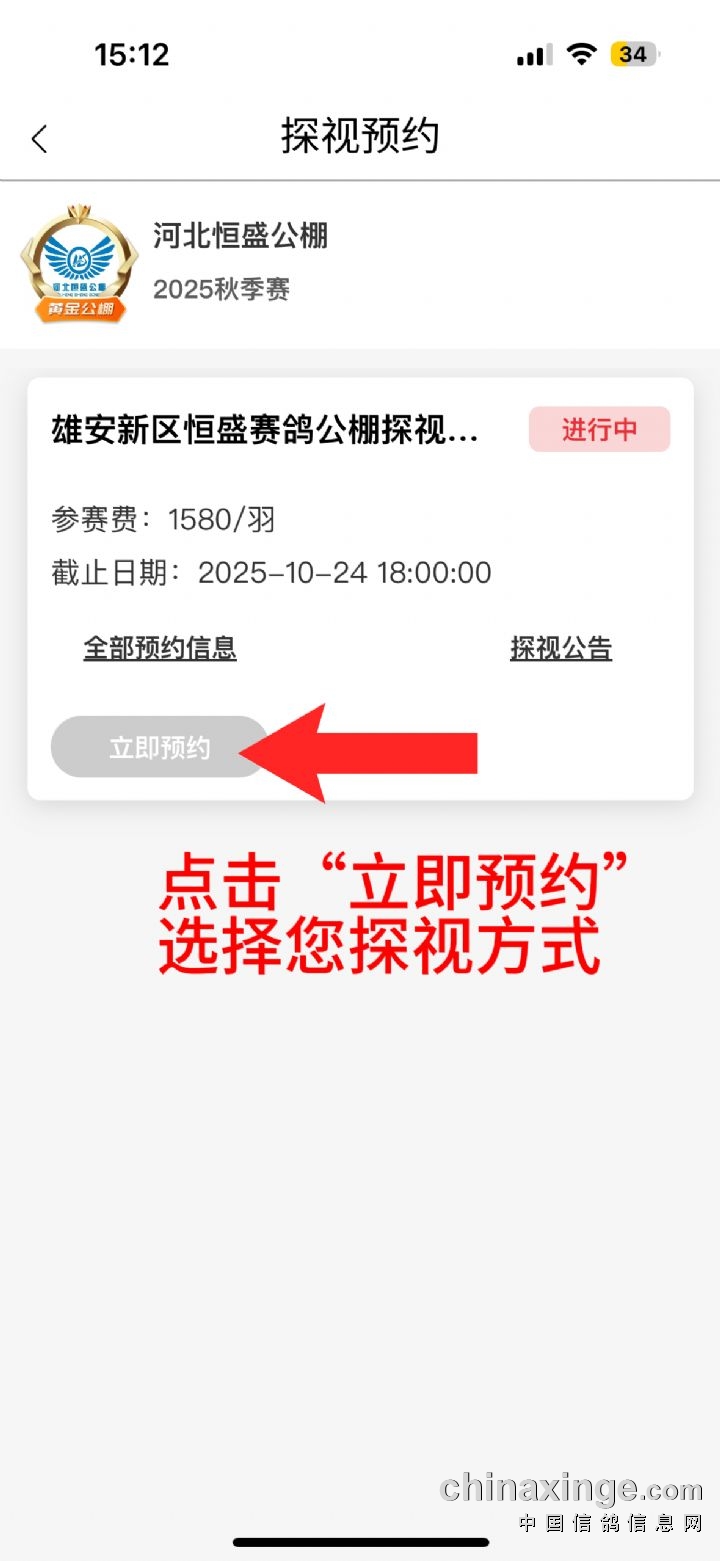Go back from the 探视预约 page
The width and height of the screenshot is (720, 1561).
[x=40, y=138]
